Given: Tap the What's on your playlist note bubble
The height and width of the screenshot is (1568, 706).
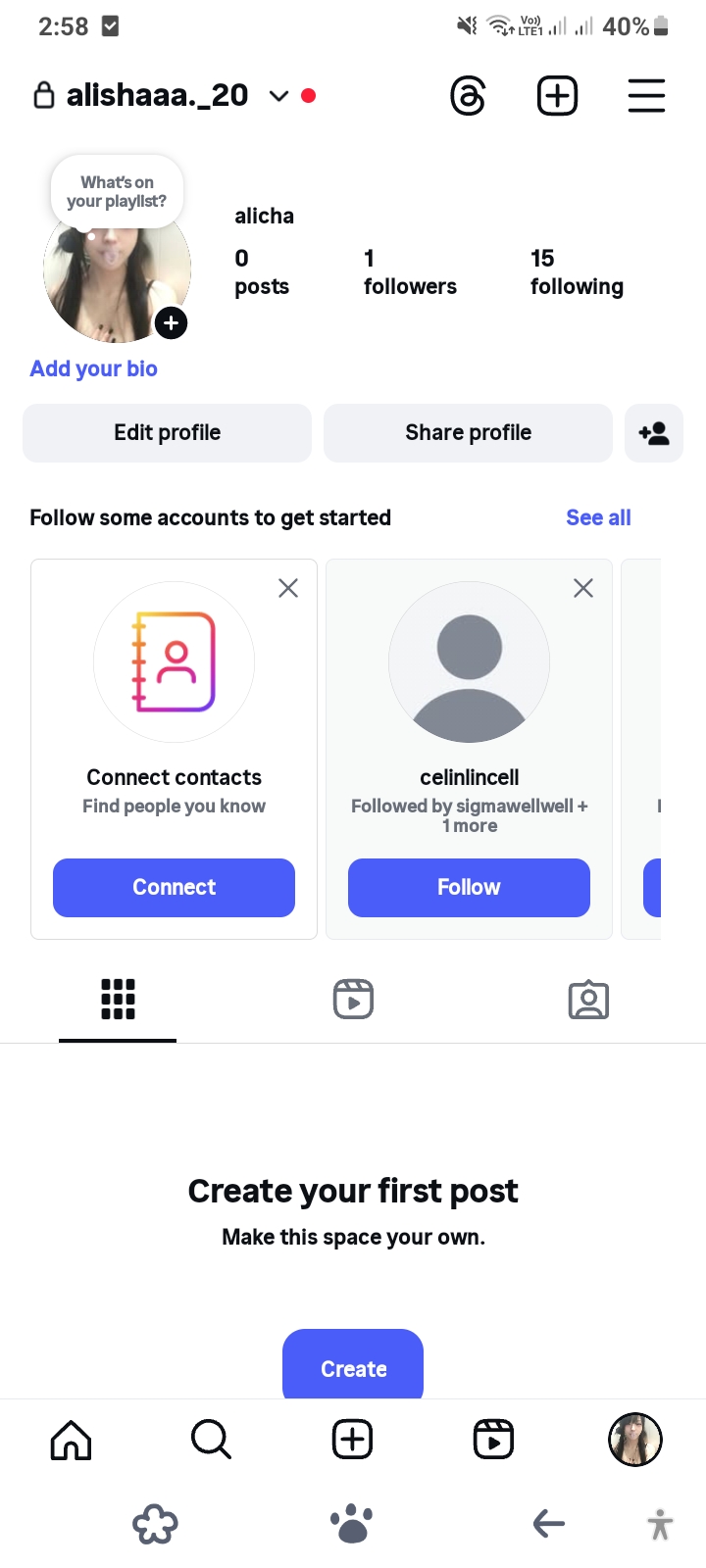Looking at the screenshot, I should point(117,191).
